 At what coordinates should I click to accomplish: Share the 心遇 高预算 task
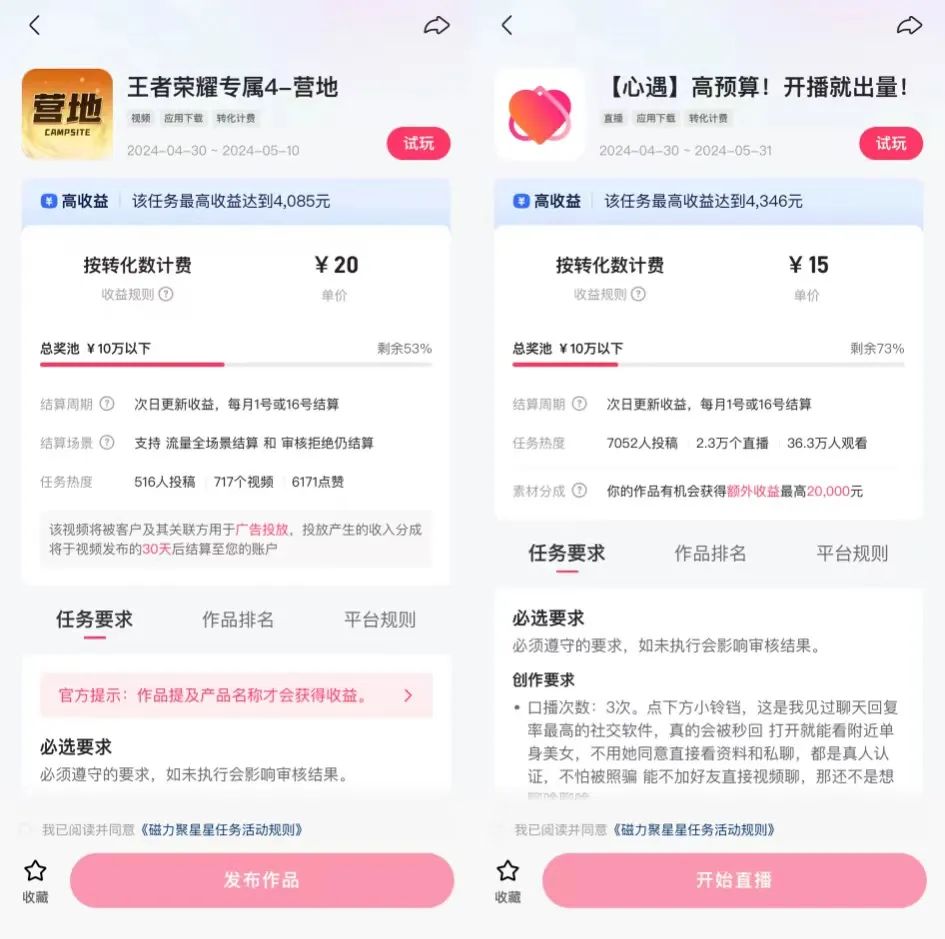[909, 26]
